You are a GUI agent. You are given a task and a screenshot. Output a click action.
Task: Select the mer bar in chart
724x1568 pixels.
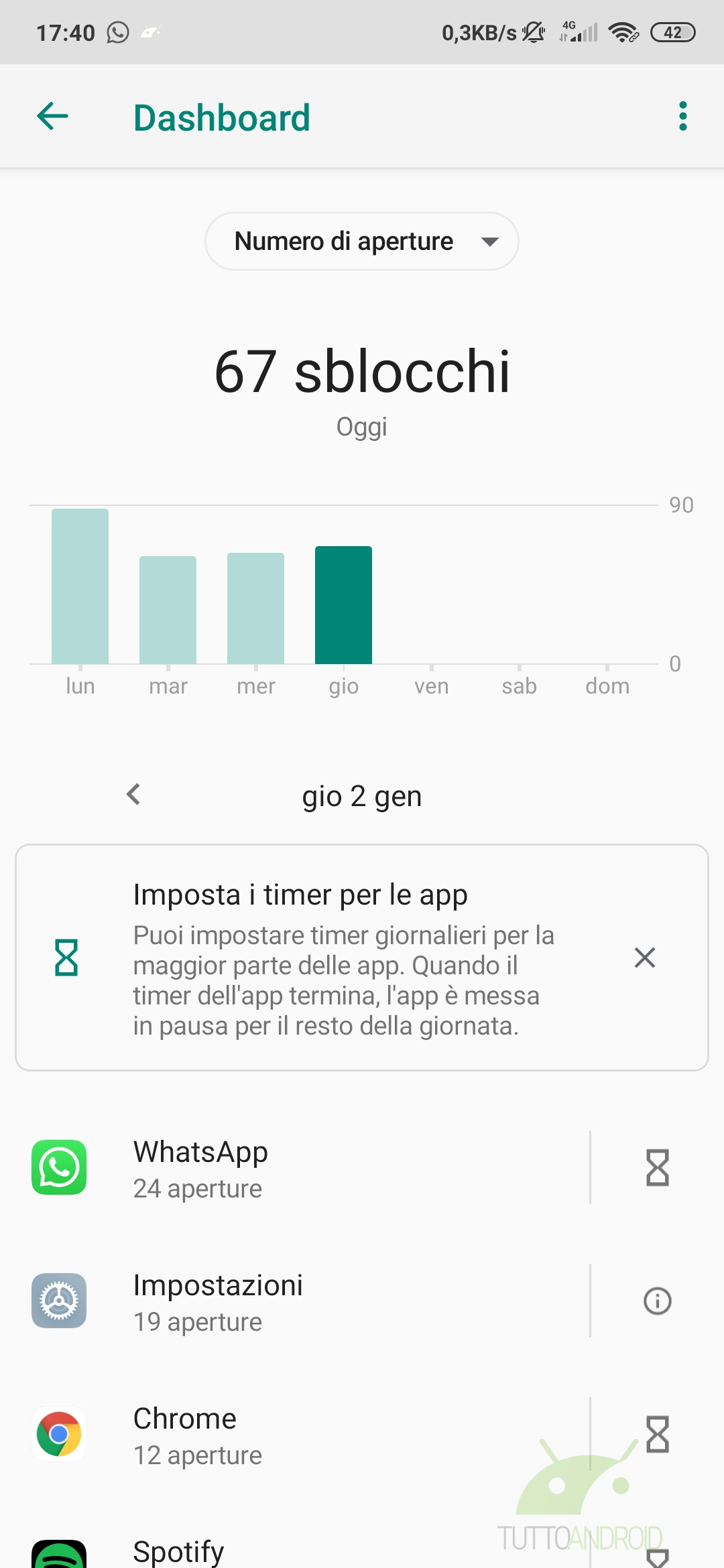(255, 608)
